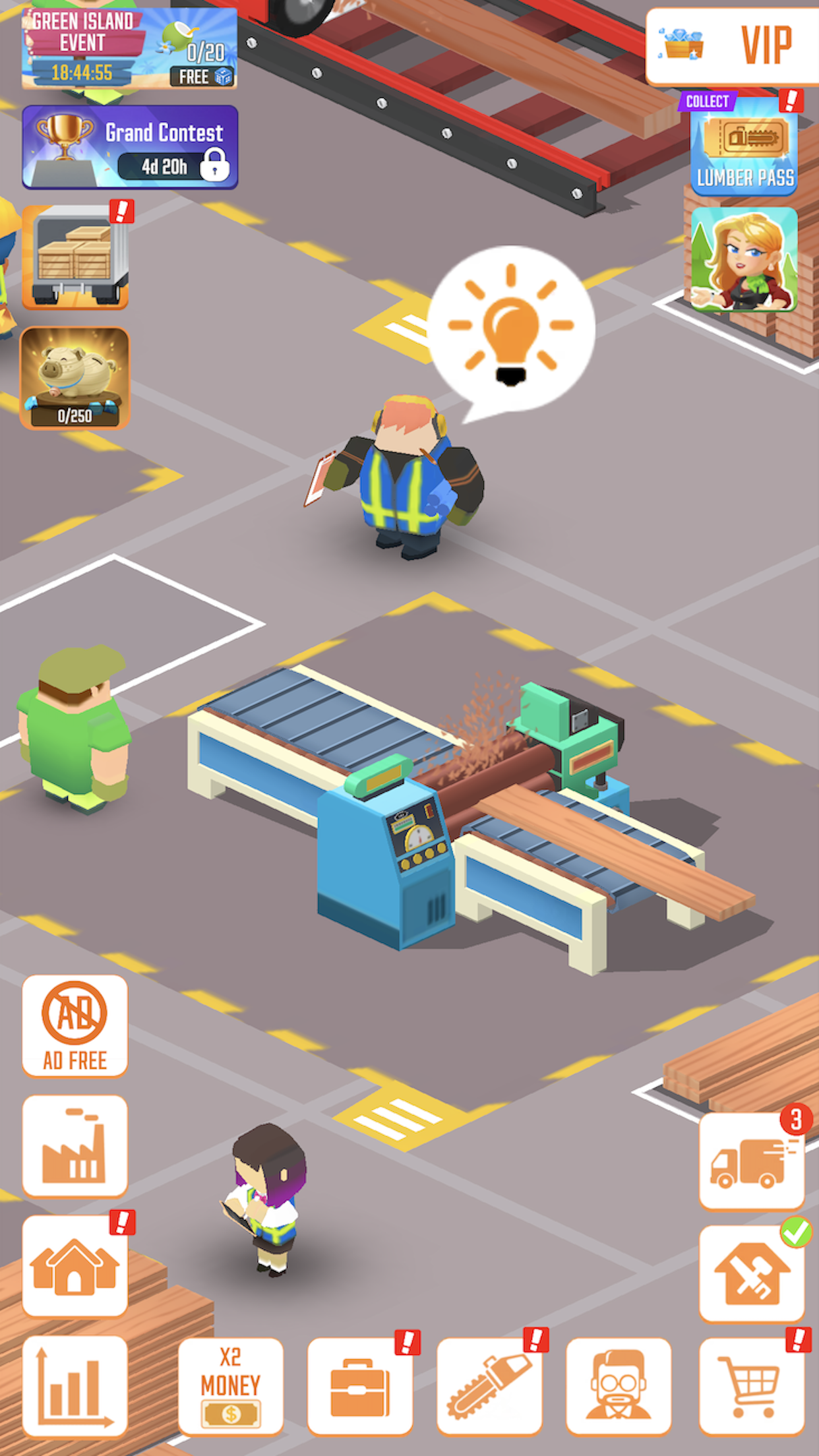The width and height of the screenshot is (819, 1456).
Task: Open the VIP gems shop
Action: coord(732,46)
